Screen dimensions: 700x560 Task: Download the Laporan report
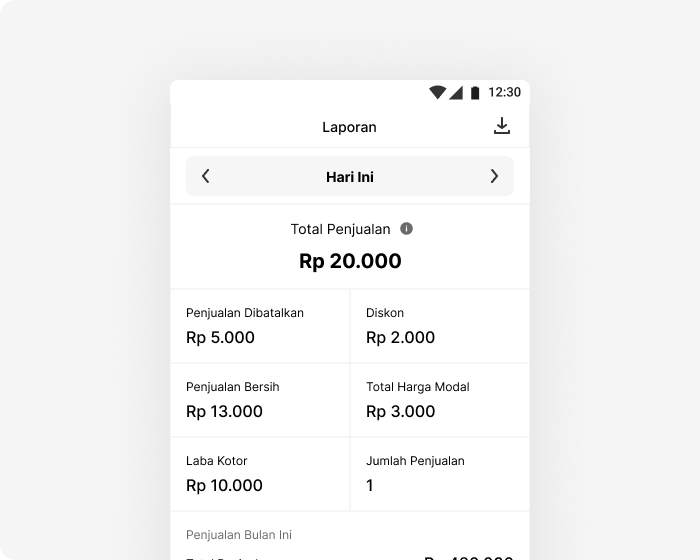tap(502, 126)
